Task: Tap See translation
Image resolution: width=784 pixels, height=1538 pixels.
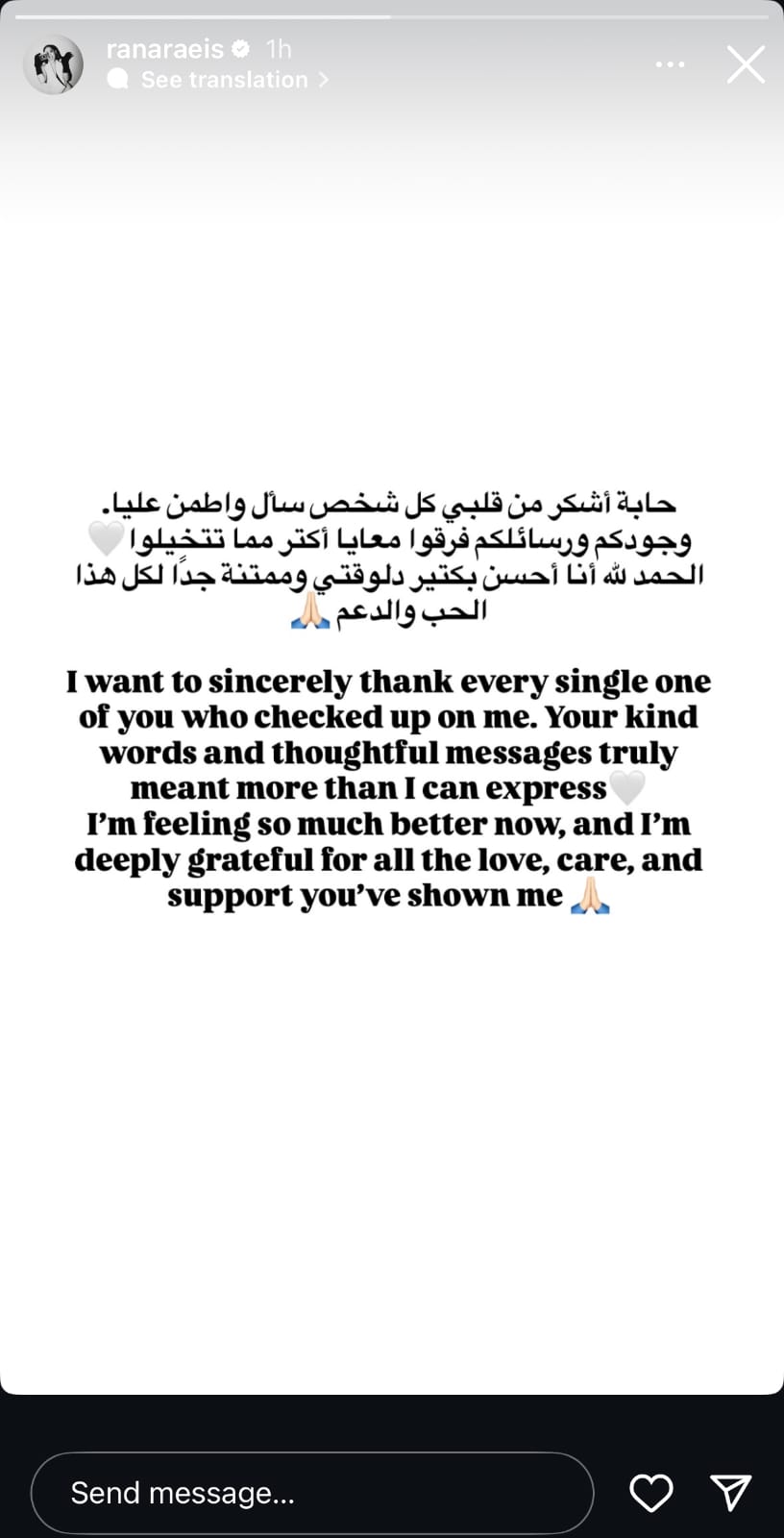Action: [225, 80]
